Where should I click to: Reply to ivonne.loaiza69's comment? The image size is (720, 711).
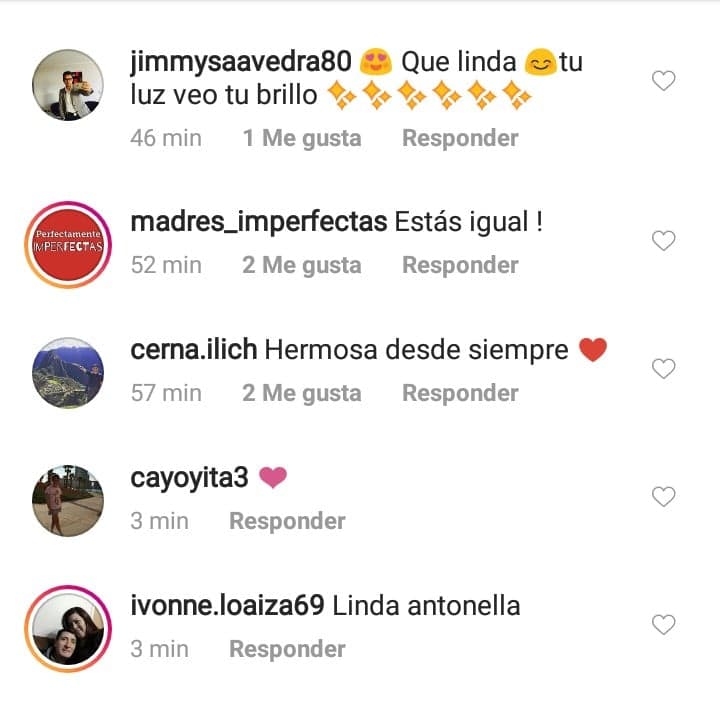point(287,649)
